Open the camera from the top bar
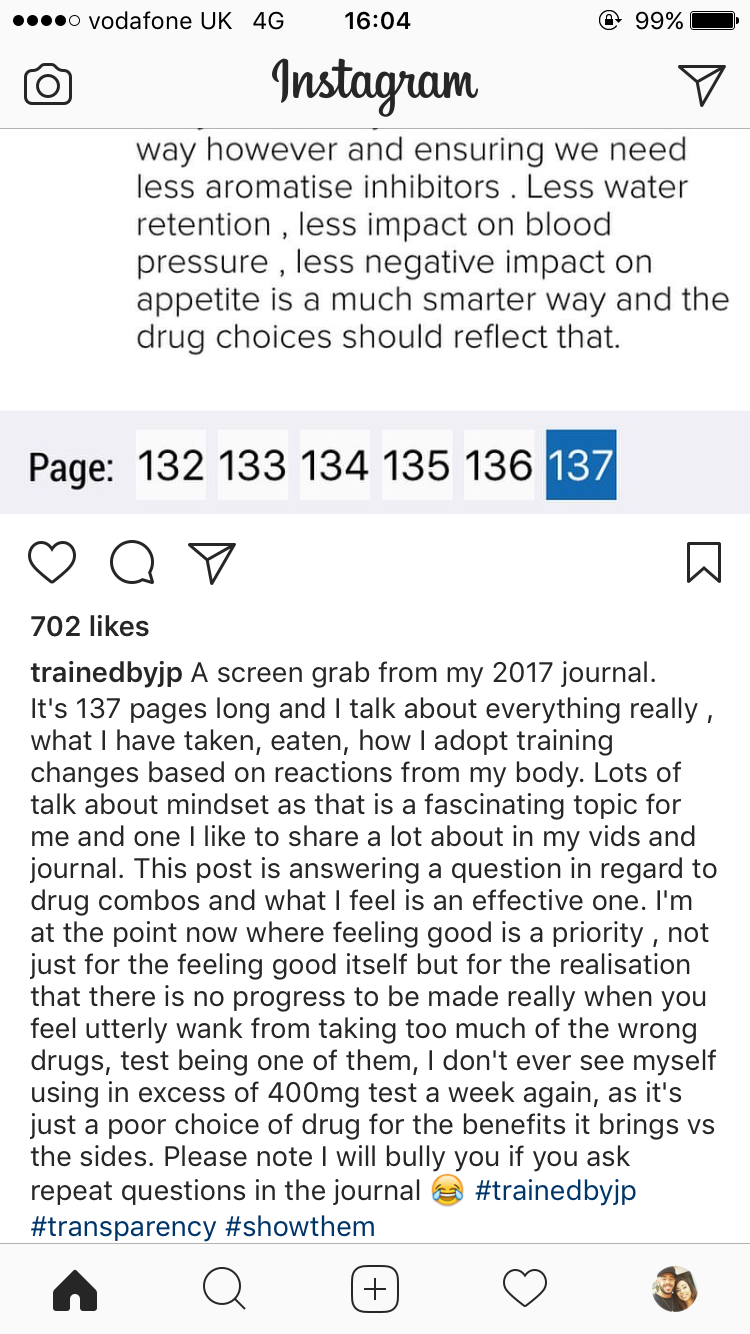The width and height of the screenshot is (750, 1334). (48, 85)
